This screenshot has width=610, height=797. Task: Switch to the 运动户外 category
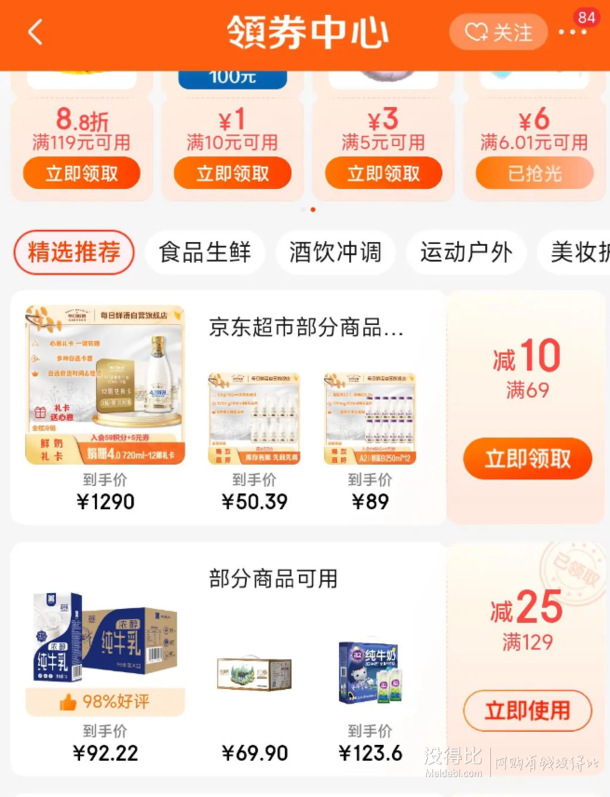pos(466,252)
